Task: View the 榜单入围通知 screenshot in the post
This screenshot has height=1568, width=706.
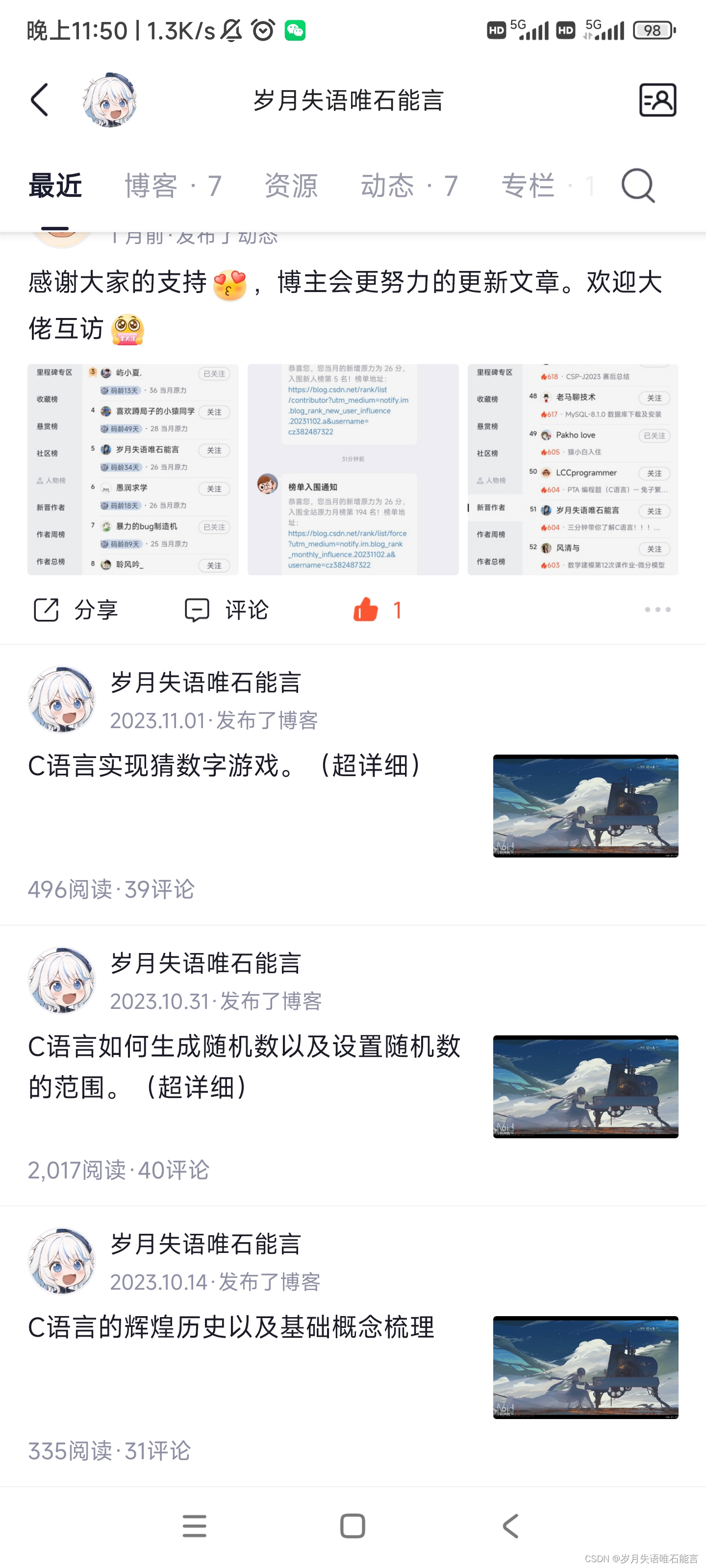Action: (x=353, y=469)
